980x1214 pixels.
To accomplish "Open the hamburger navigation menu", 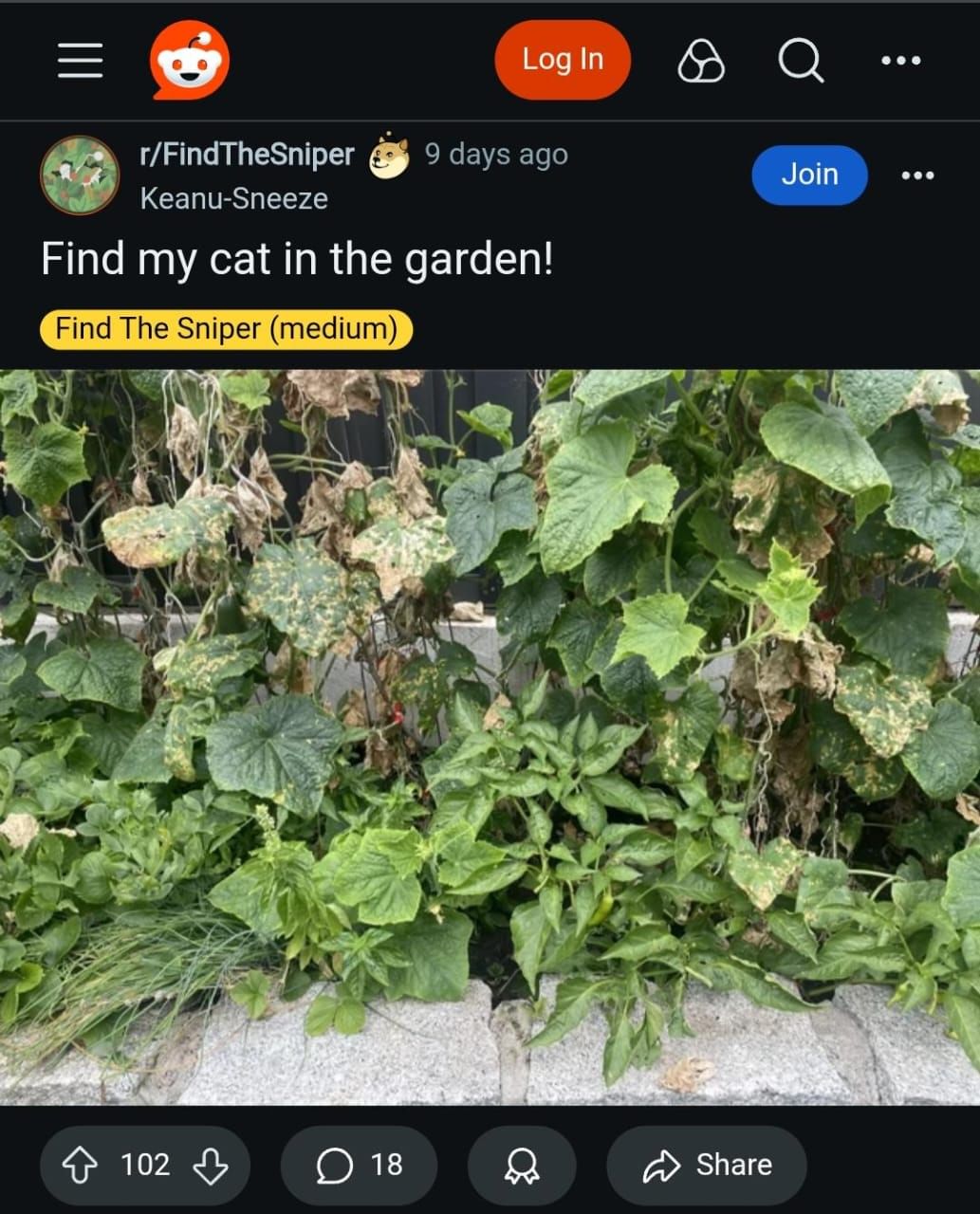I will (79, 60).
